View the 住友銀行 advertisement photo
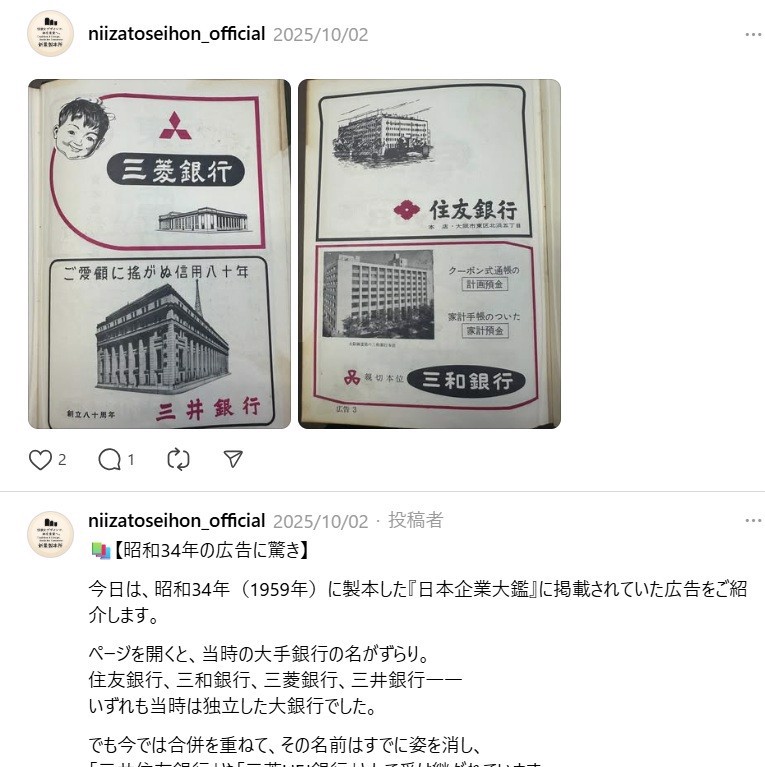This screenshot has width=765, height=767. point(429,253)
